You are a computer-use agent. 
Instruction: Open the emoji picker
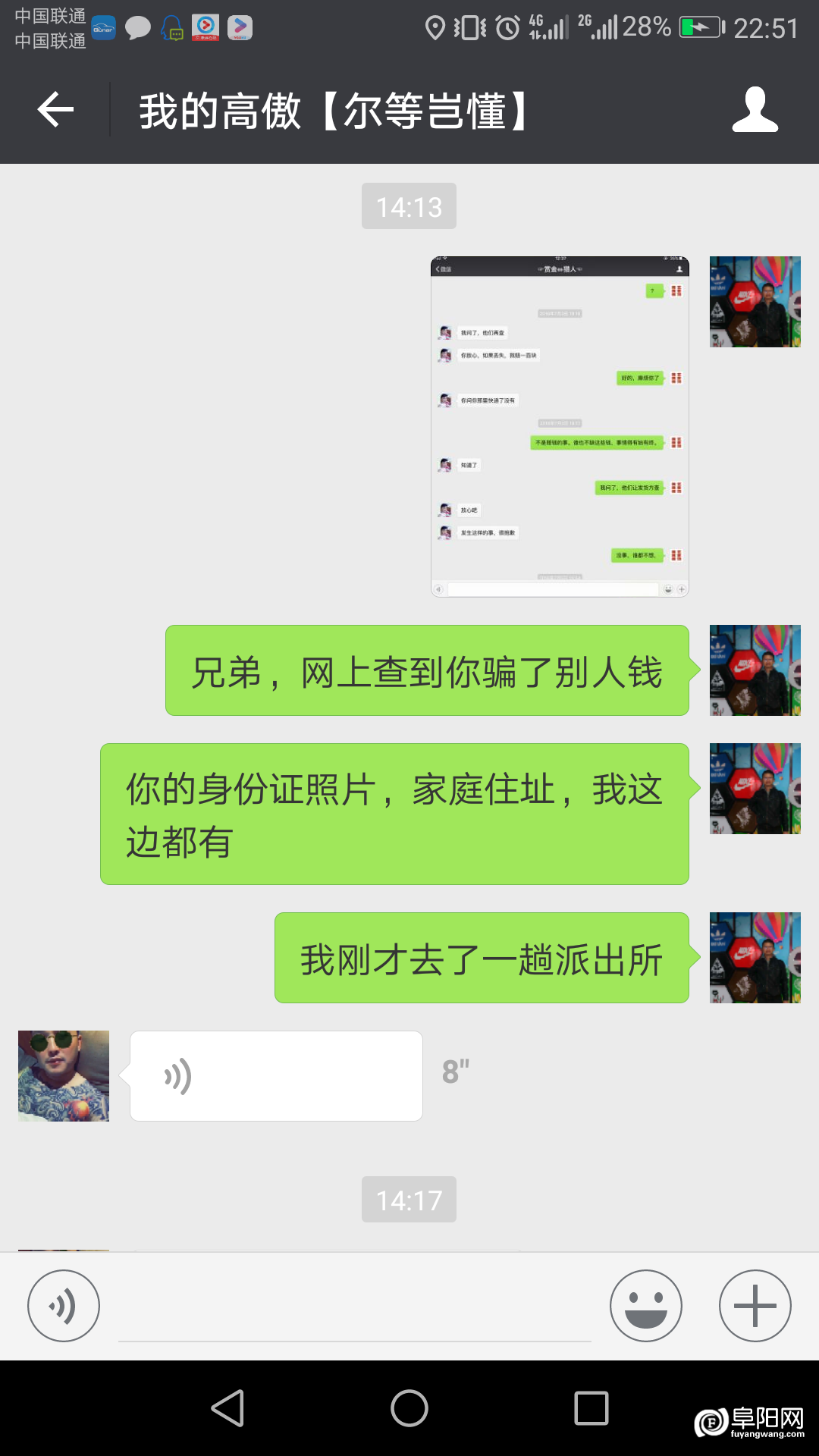click(x=645, y=1306)
